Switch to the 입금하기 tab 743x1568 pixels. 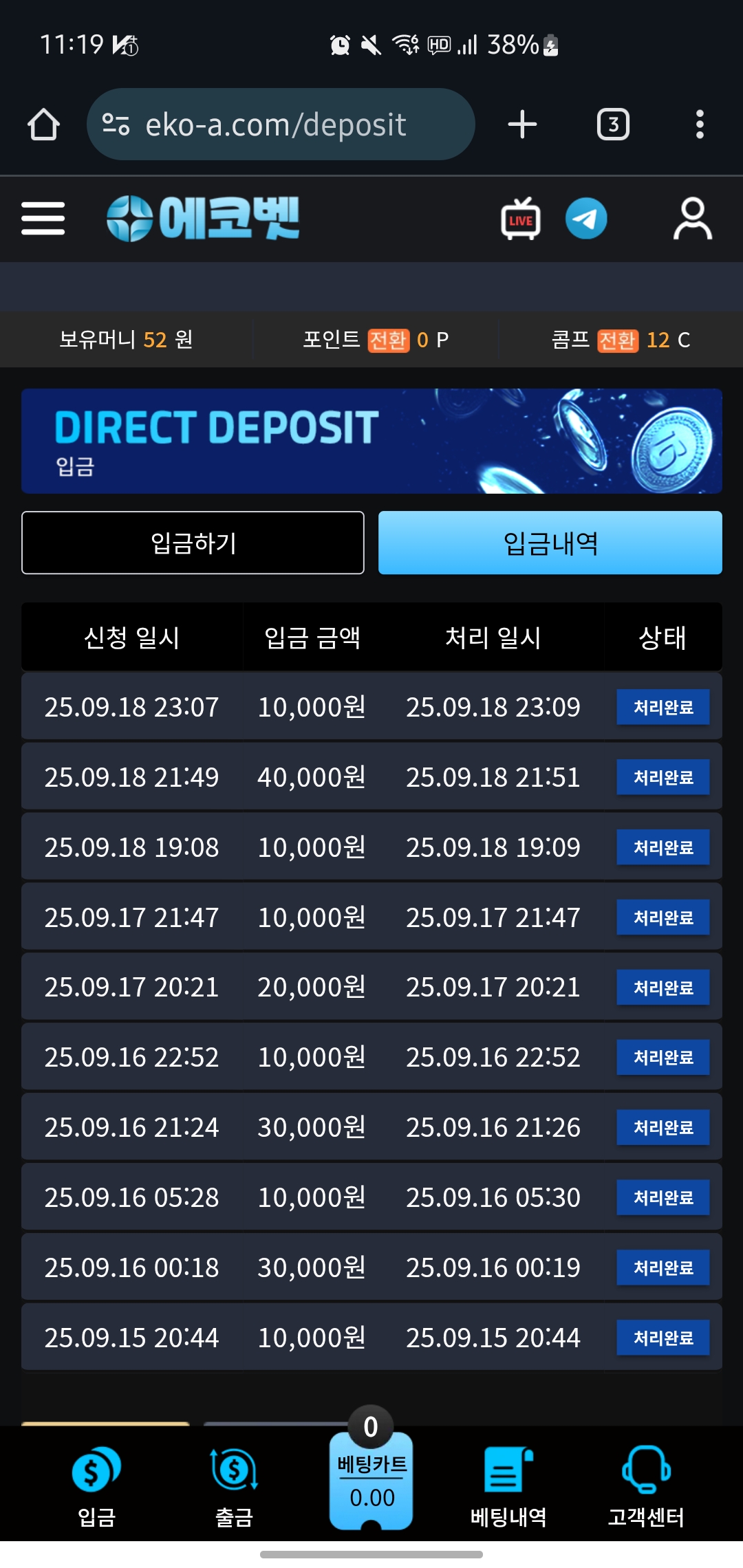pyautogui.click(x=193, y=543)
